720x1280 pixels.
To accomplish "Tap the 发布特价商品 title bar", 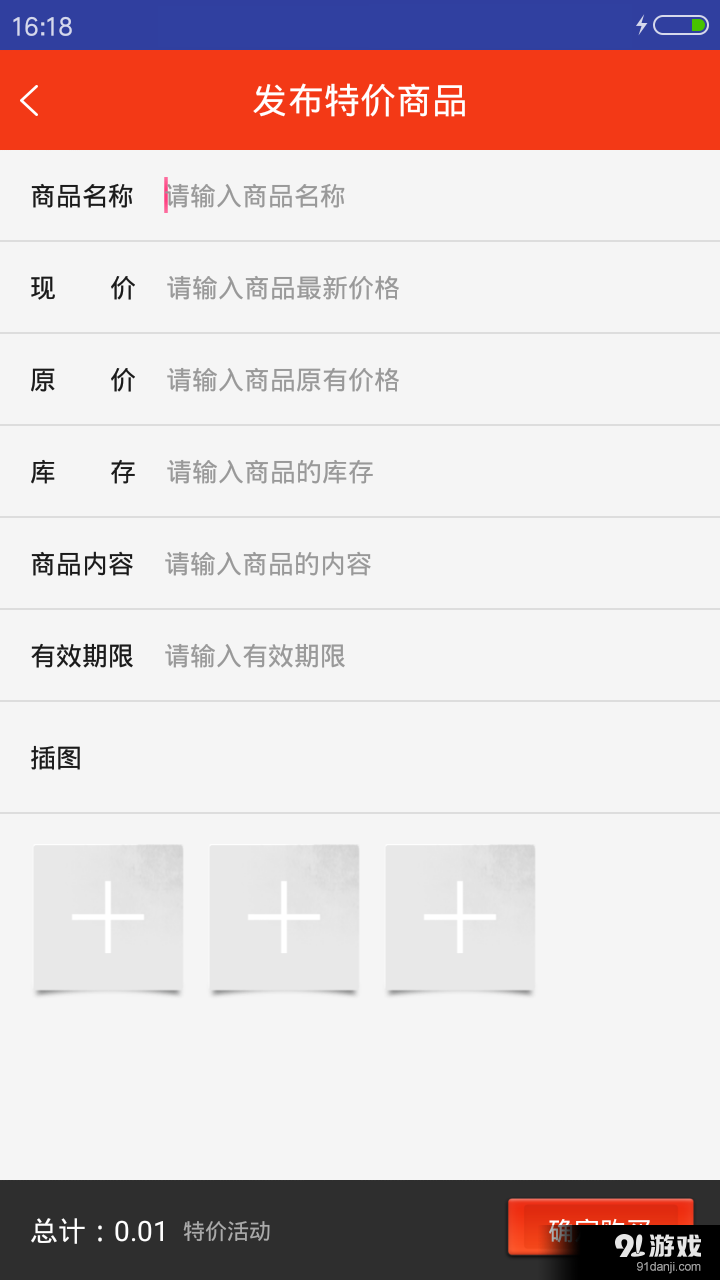I will point(360,100).
